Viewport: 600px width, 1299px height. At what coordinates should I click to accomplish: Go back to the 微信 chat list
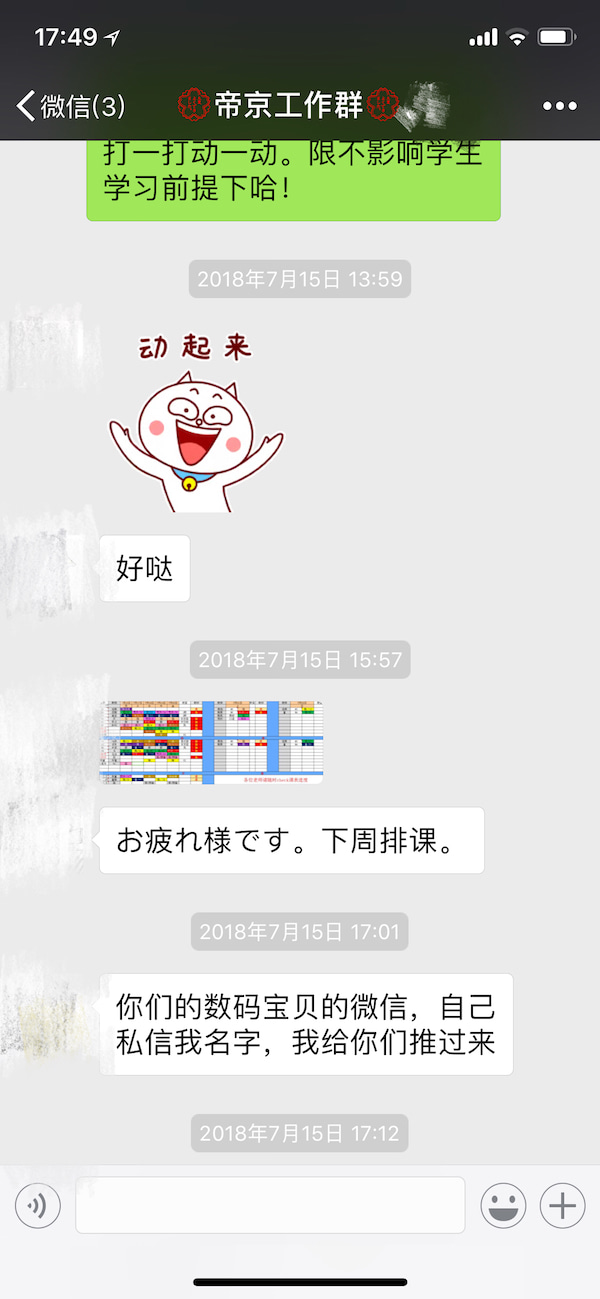[x=70, y=105]
